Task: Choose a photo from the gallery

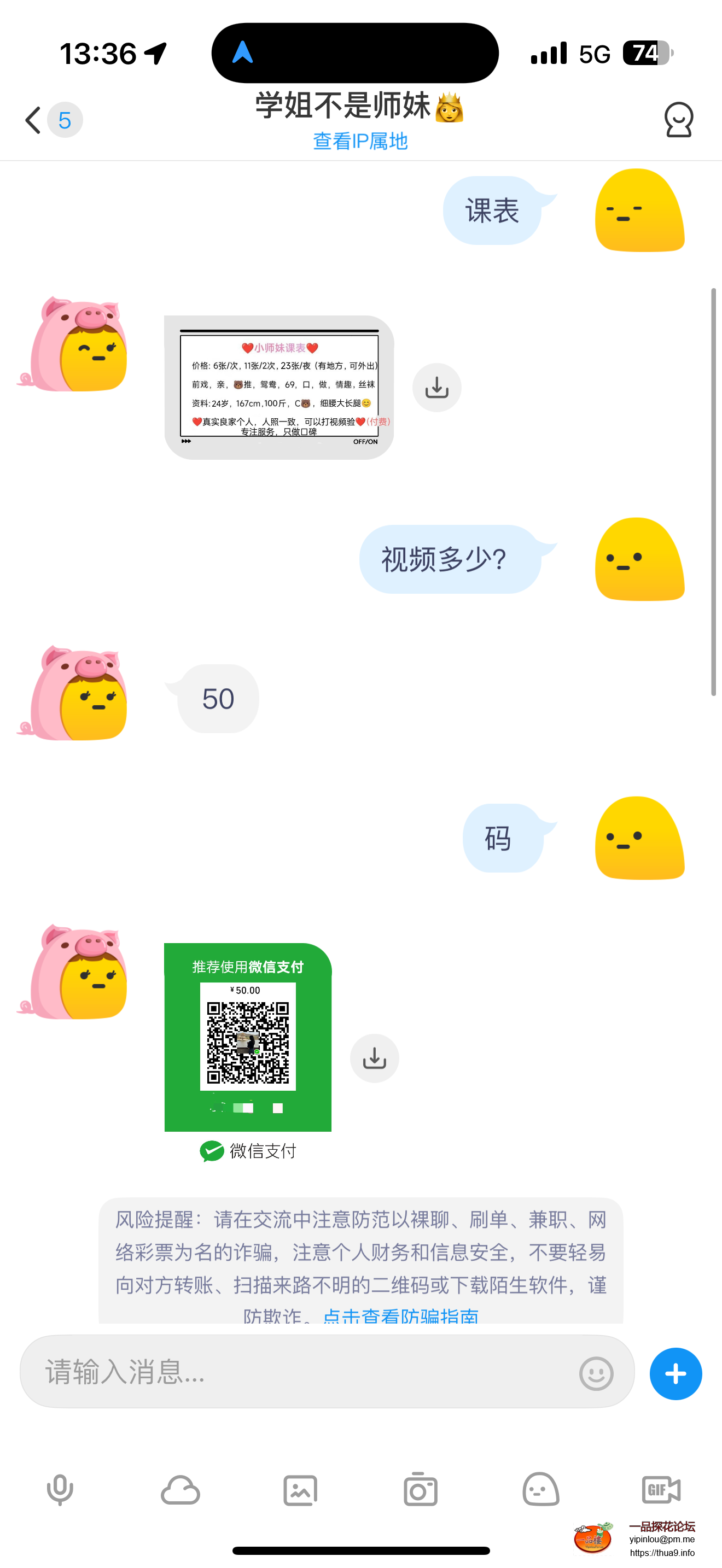Action: pos(300,1489)
